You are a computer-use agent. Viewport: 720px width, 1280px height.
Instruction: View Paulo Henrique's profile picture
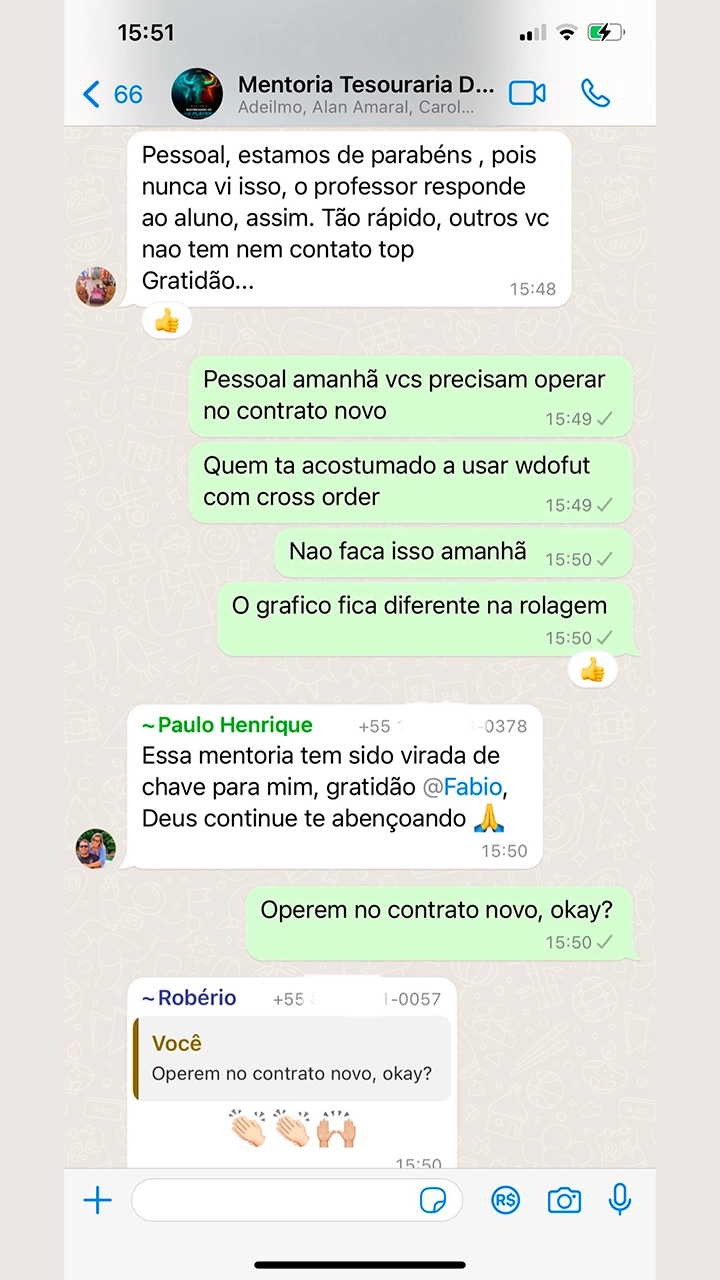96,848
